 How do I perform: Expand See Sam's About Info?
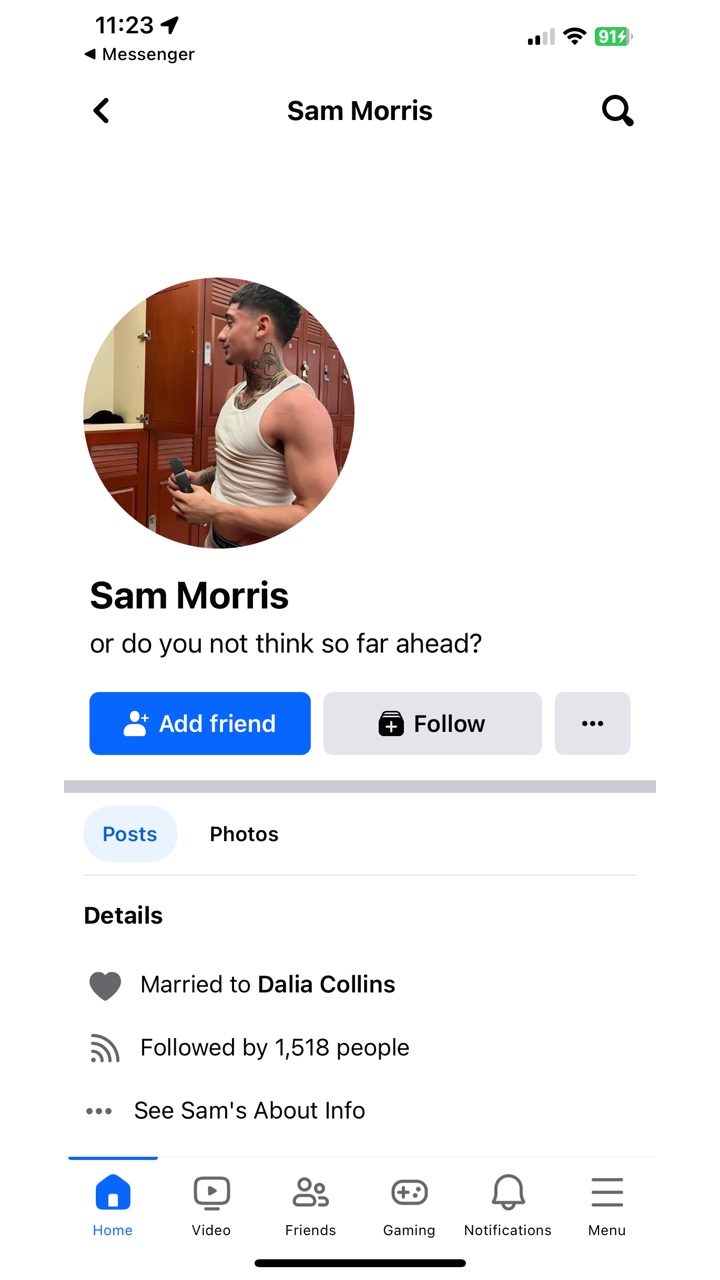click(x=249, y=1110)
